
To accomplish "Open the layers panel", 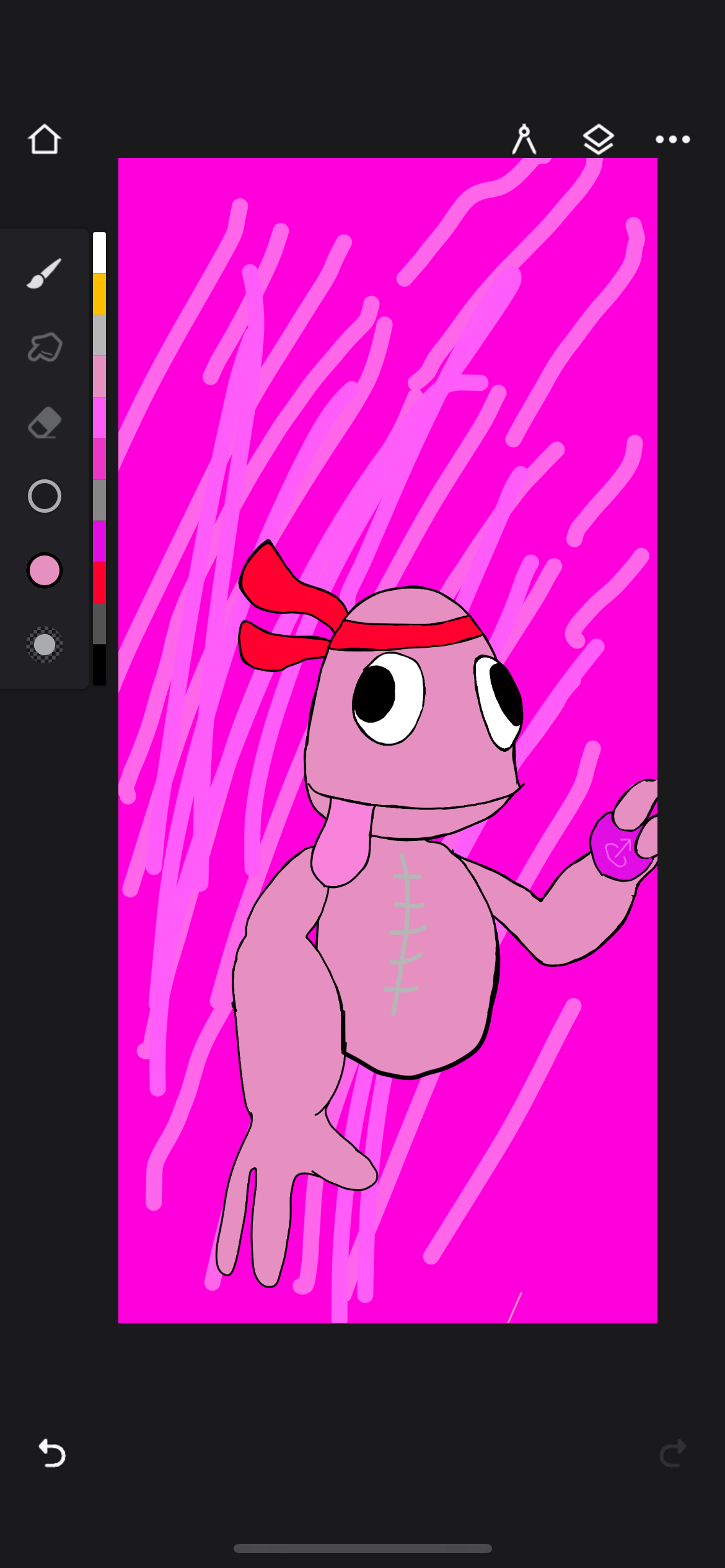I will click(x=599, y=139).
